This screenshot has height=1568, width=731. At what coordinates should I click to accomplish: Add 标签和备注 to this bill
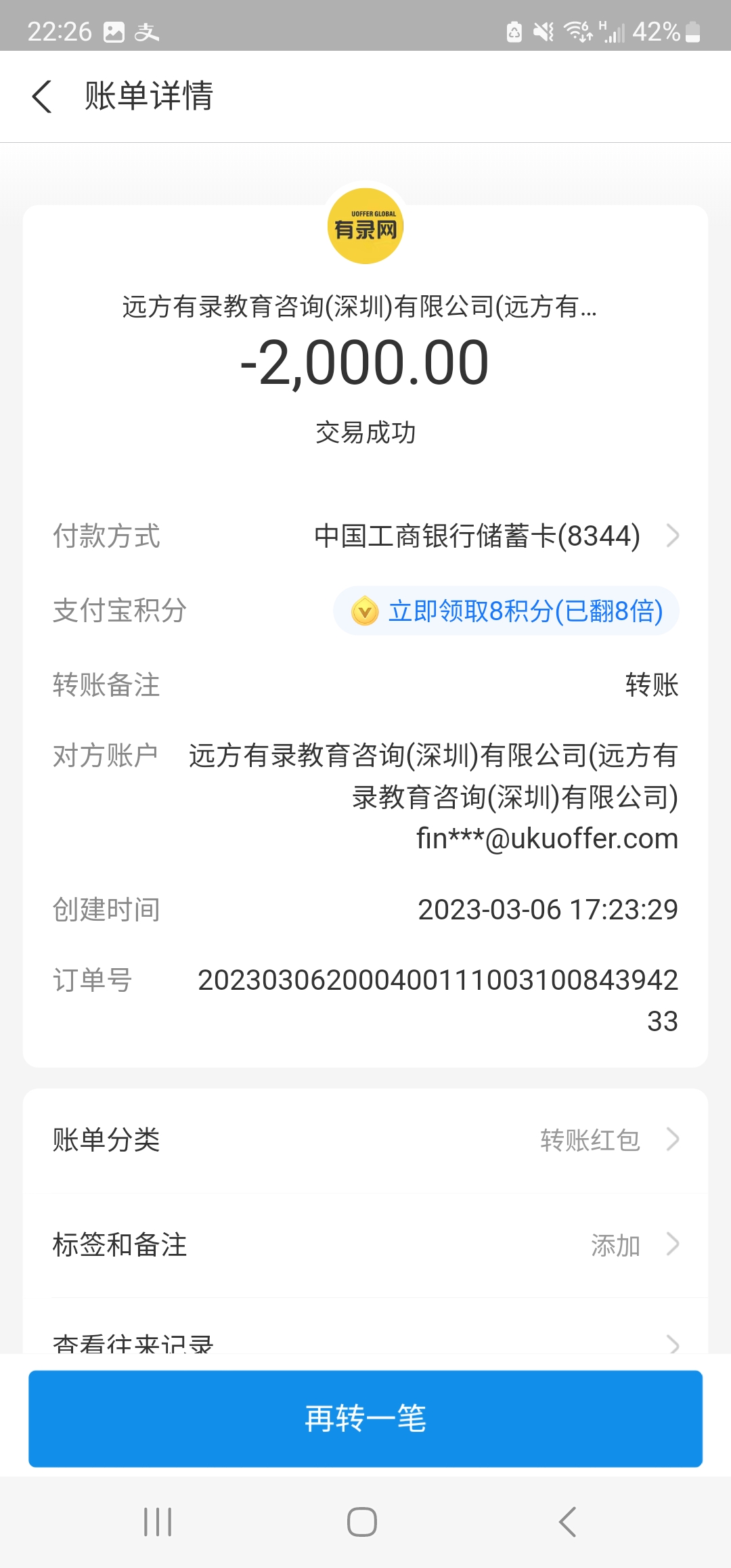[365, 1245]
